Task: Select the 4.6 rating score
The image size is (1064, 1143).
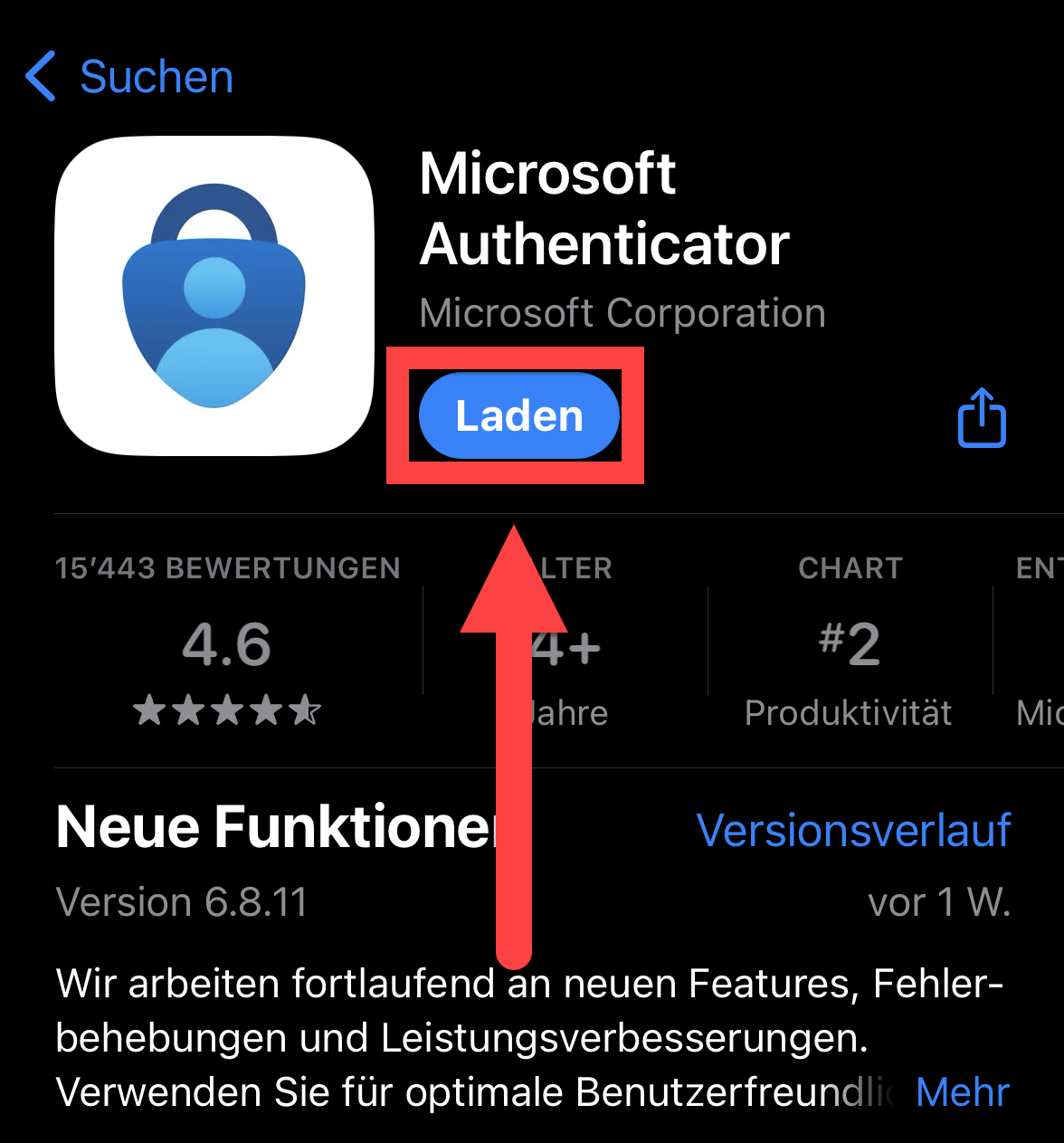Action: 226,643
